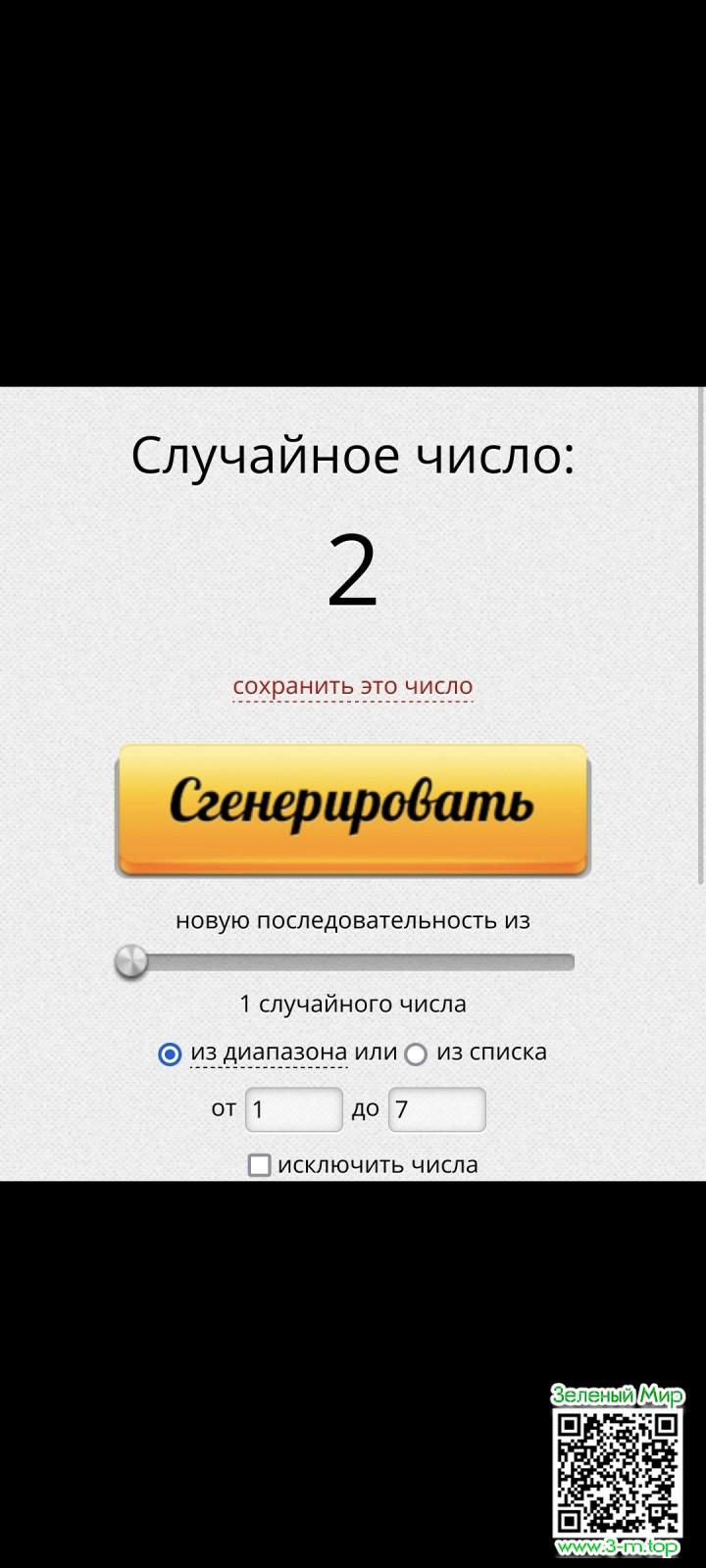706x1568 pixels.
Task: Enable the 'исключить числа' checkbox
Action: point(260,1165)
